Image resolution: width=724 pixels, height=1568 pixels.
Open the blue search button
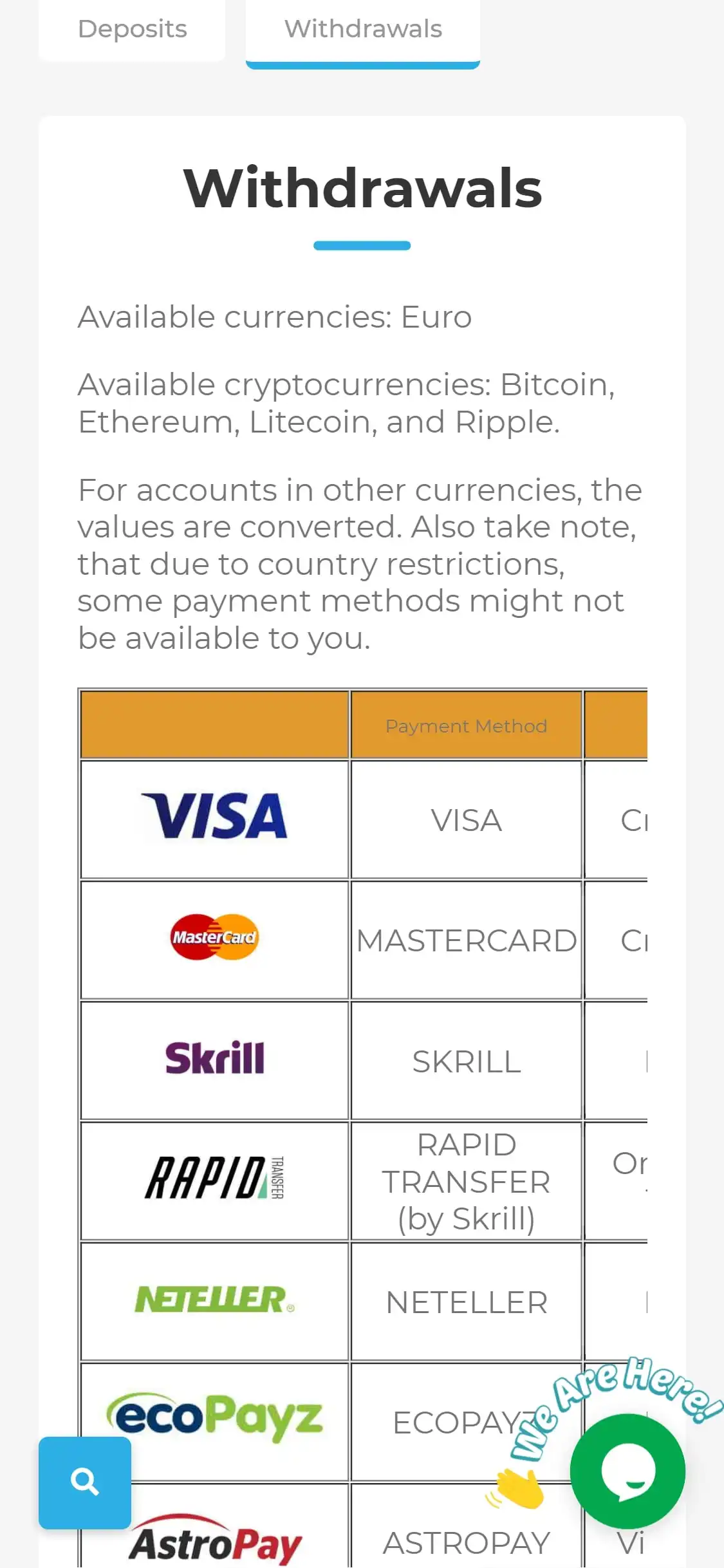(85, 1482)
